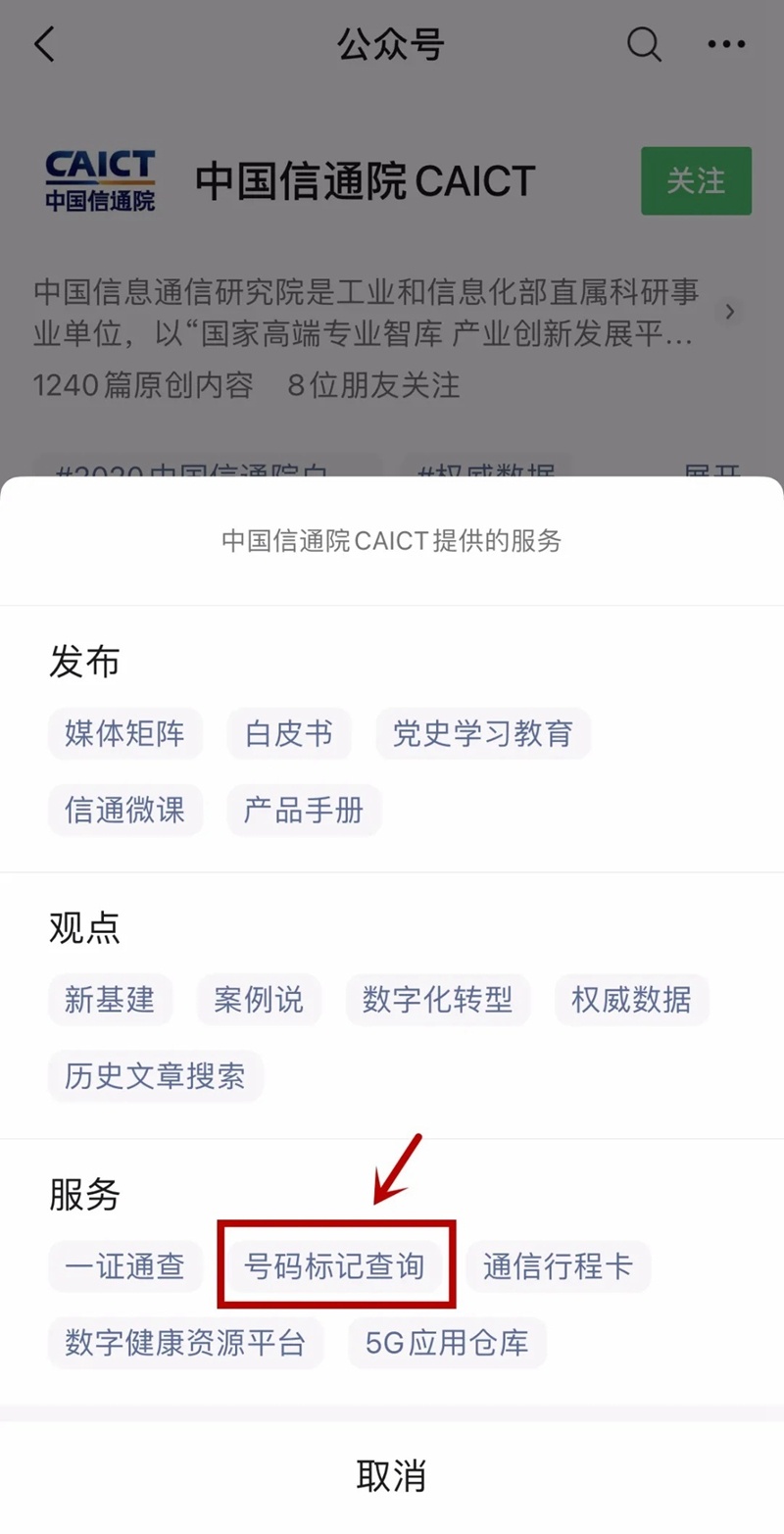Screen dimensions: 784x1534
Task: Click the CAICT account logo
Action: click(x=103, y=180)
